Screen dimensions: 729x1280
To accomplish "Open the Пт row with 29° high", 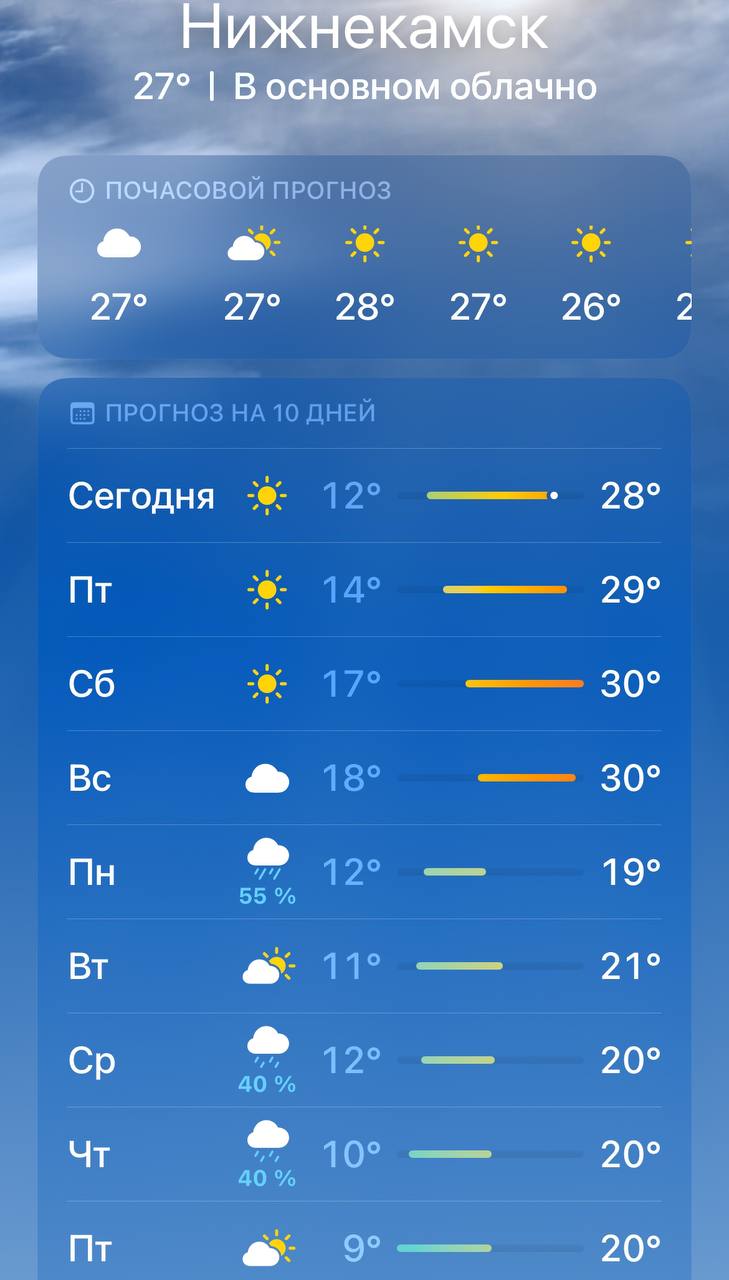I will click(364, 590).
